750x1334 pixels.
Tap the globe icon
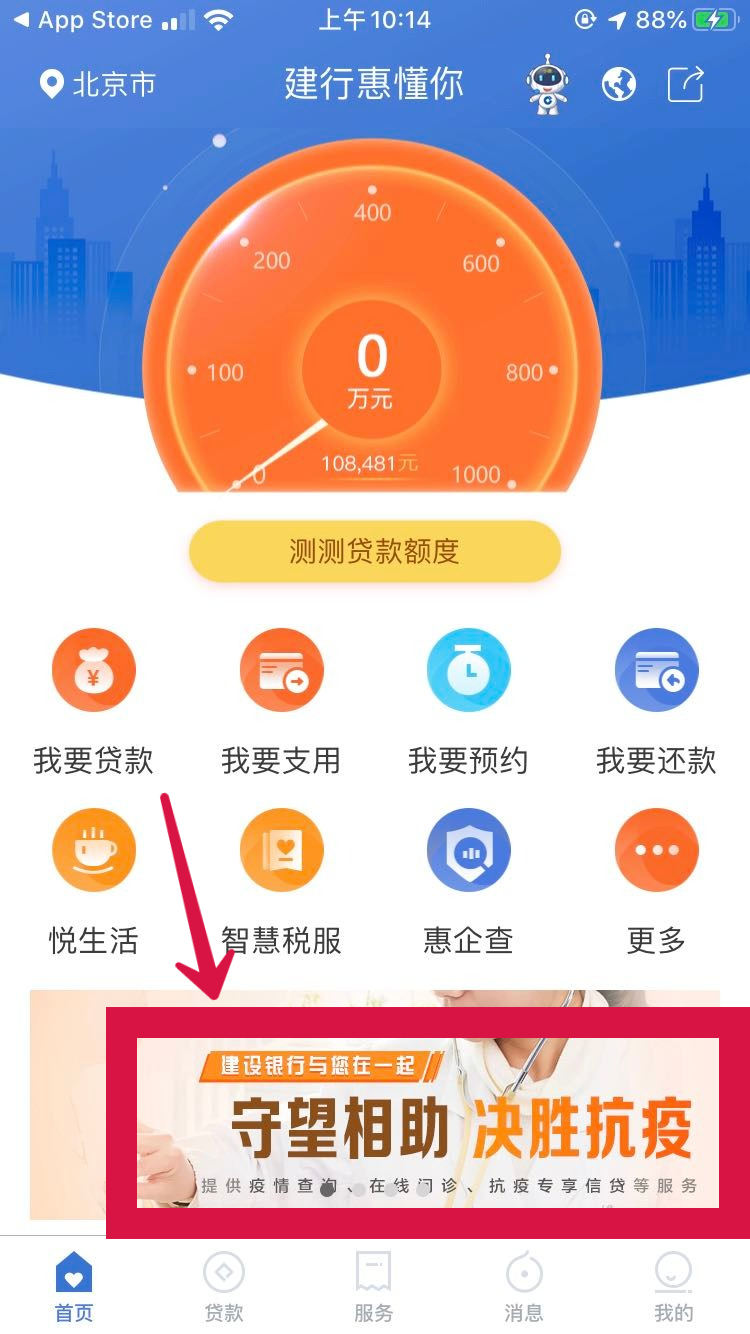(619, 85)
